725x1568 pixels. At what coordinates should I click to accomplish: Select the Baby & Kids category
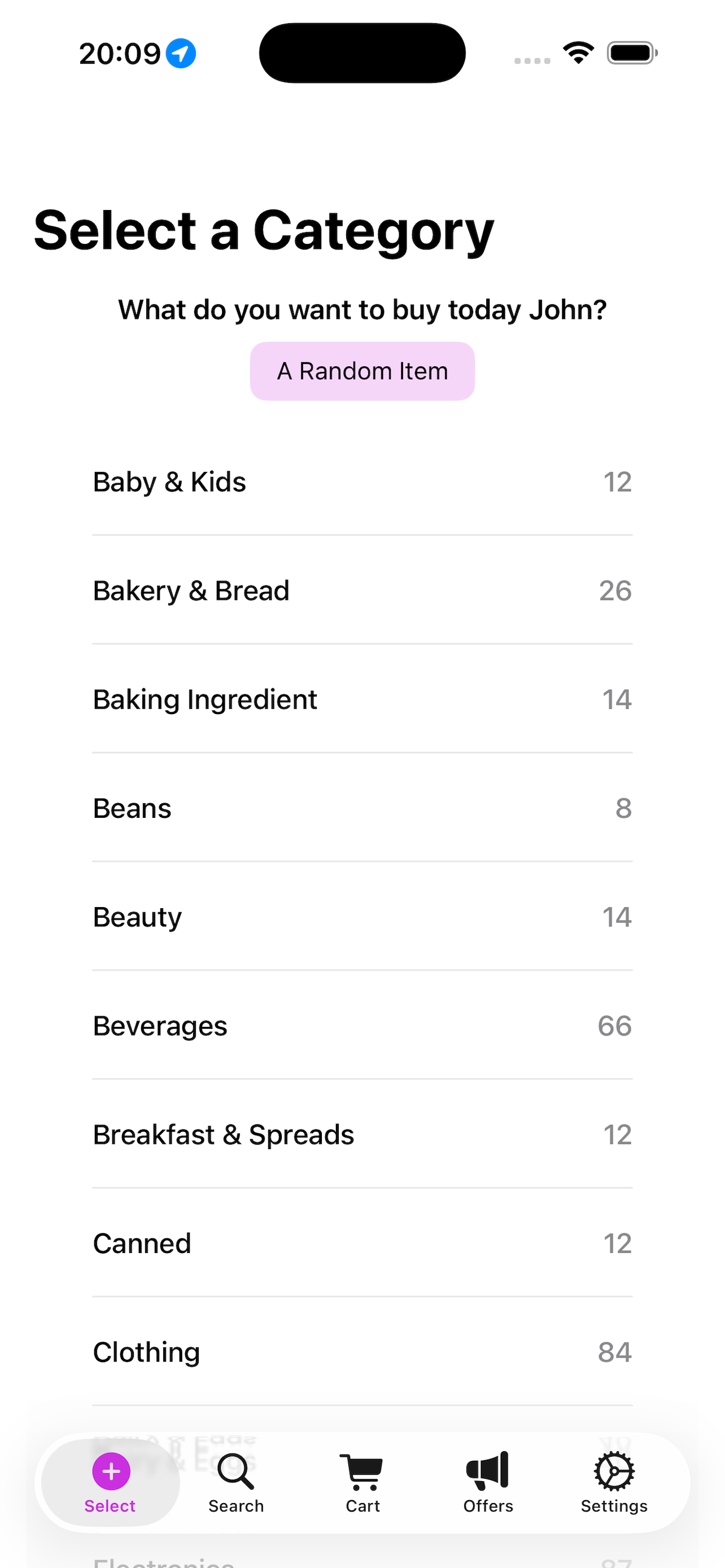click(362, 481)
